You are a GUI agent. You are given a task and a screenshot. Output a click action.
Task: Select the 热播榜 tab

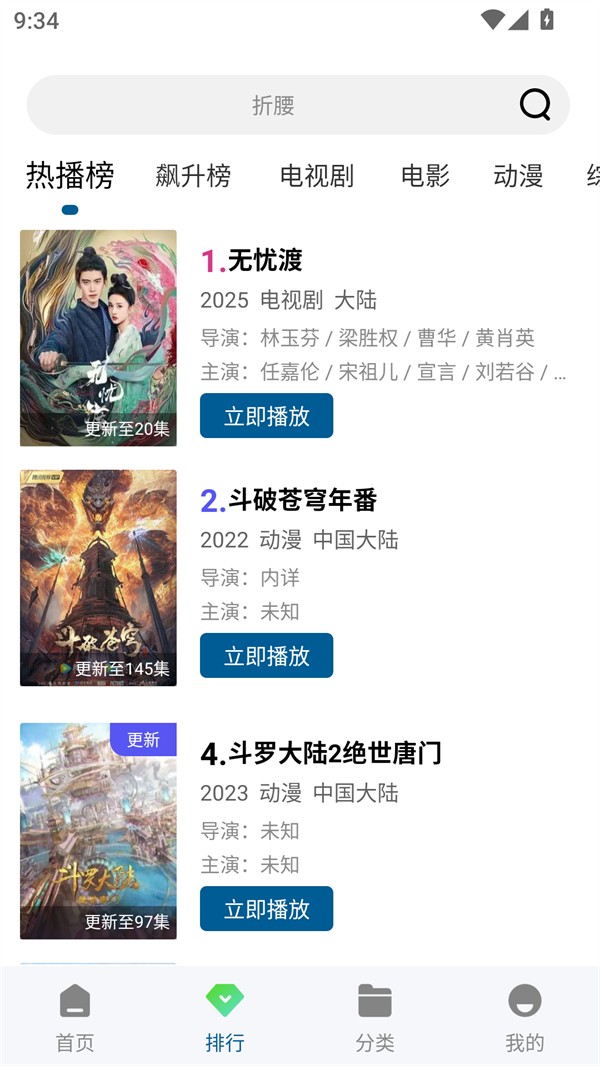click(x=70, y=176)
